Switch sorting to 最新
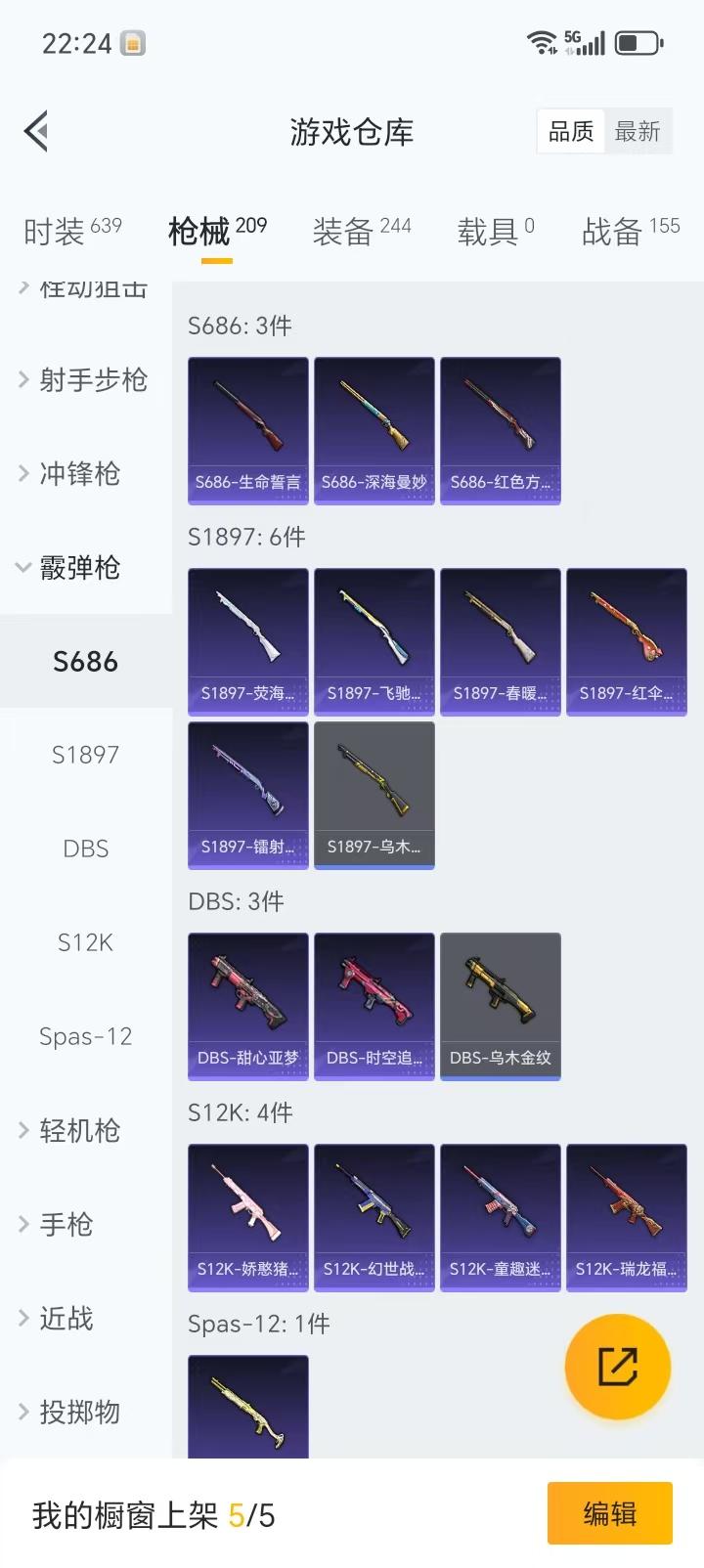The image size is (704, 1568). click(x=638, y=131)
